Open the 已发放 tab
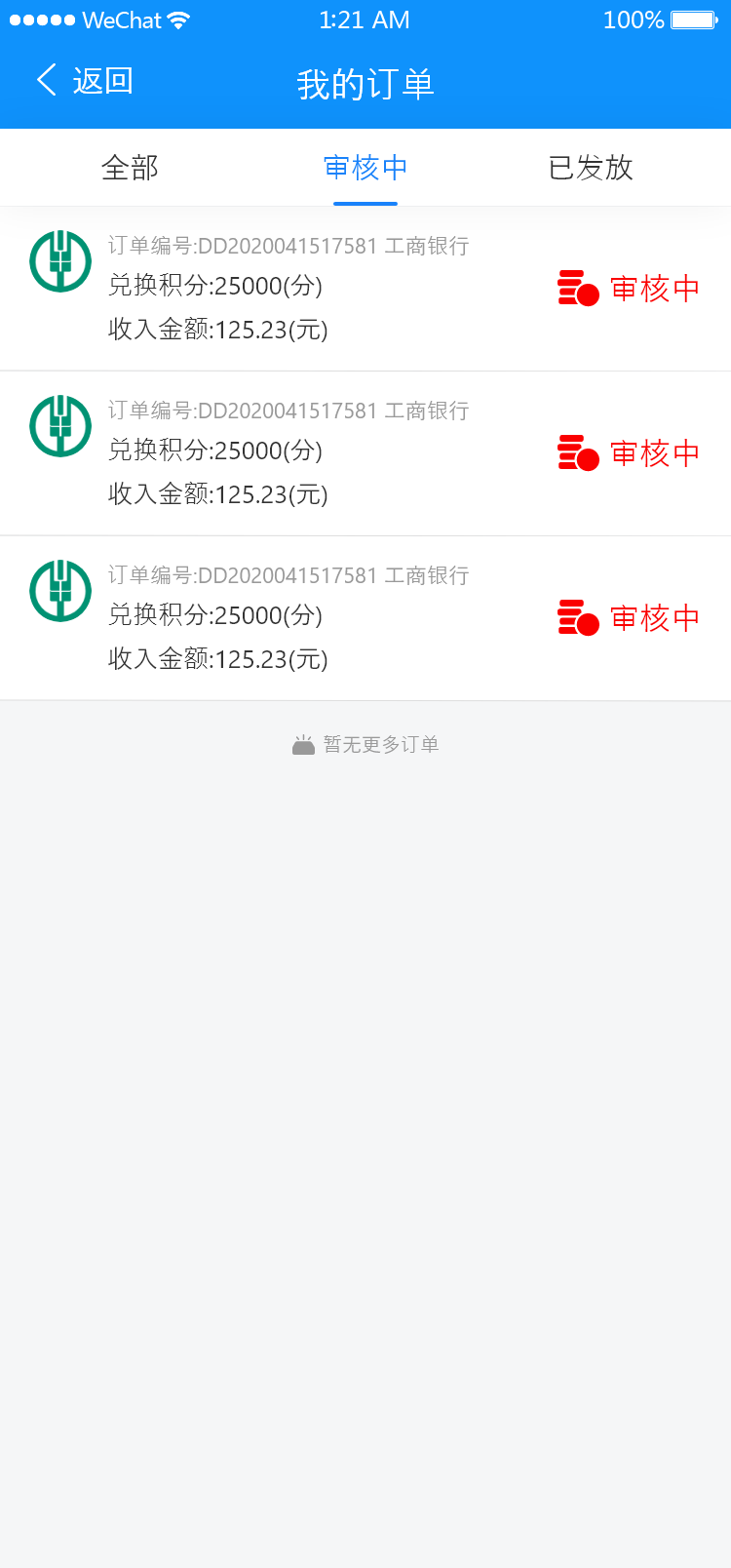The height and width of the screenshot is (1568, 731). coord(591,168)
